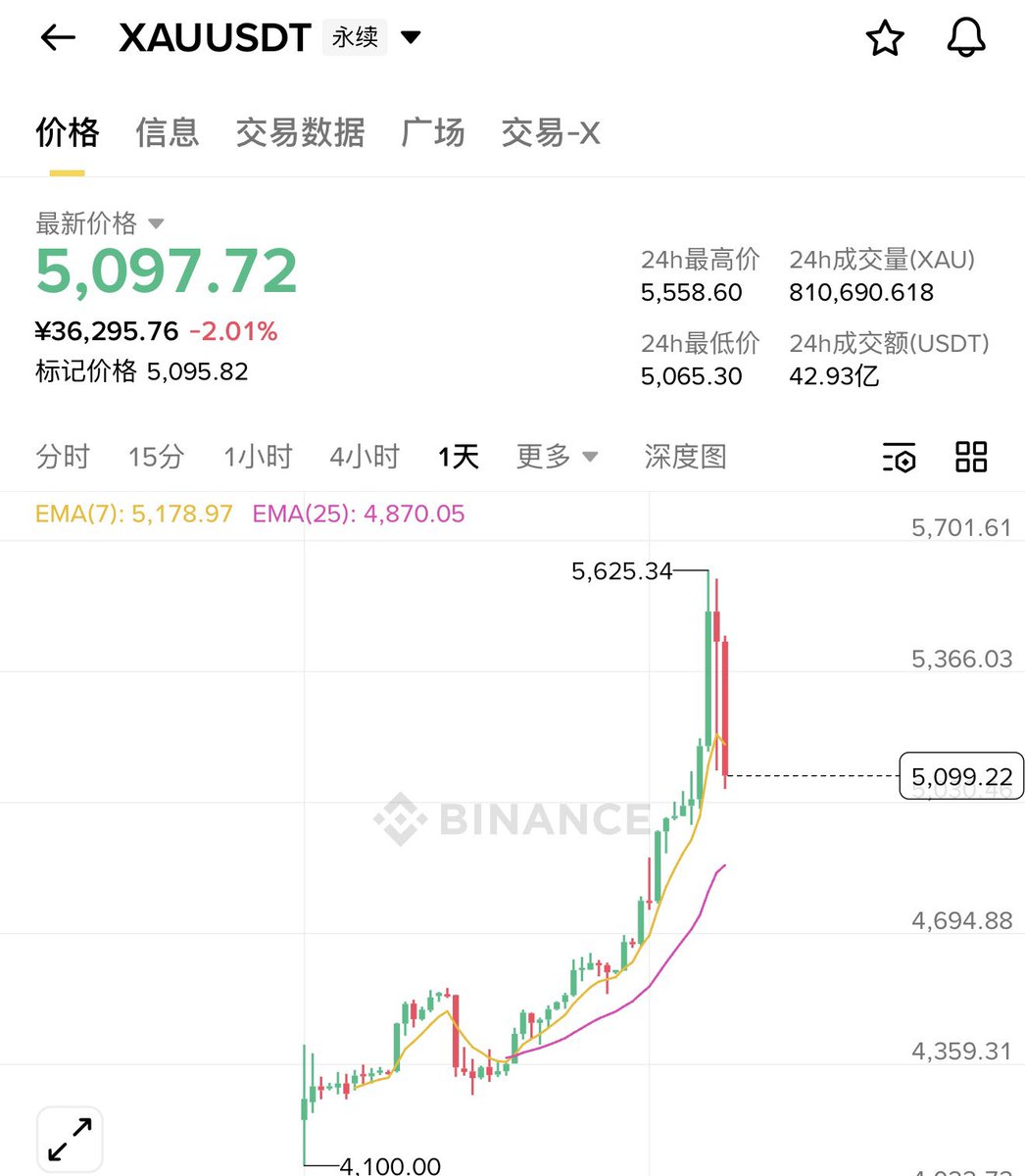The height and width of the screenshot is (1176, 1025).
Task: Switch to the 深度图 depth chart
Action: 685,457
